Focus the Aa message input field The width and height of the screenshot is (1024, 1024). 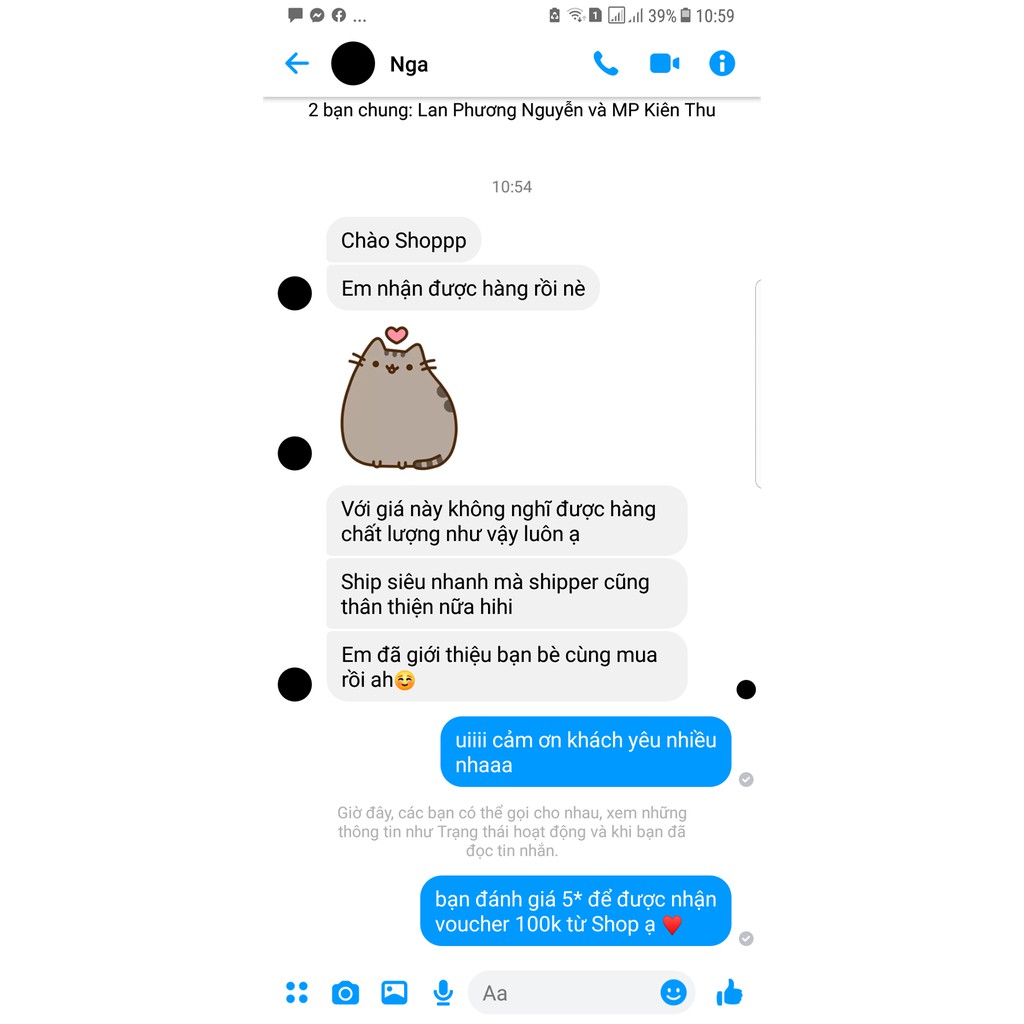pyautogui.click(x=560, y=993)
